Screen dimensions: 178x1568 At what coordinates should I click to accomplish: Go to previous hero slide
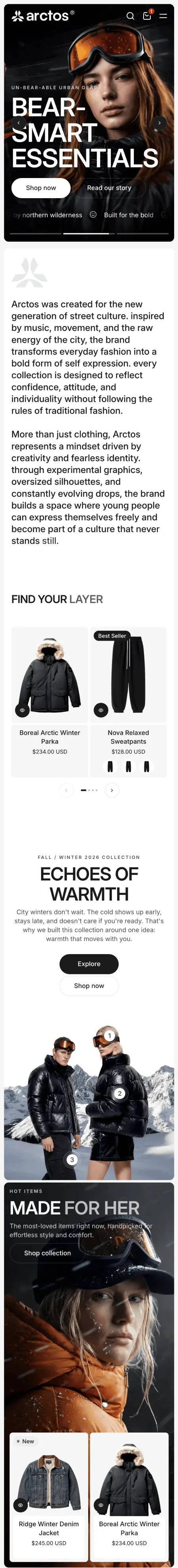(18, 122)
